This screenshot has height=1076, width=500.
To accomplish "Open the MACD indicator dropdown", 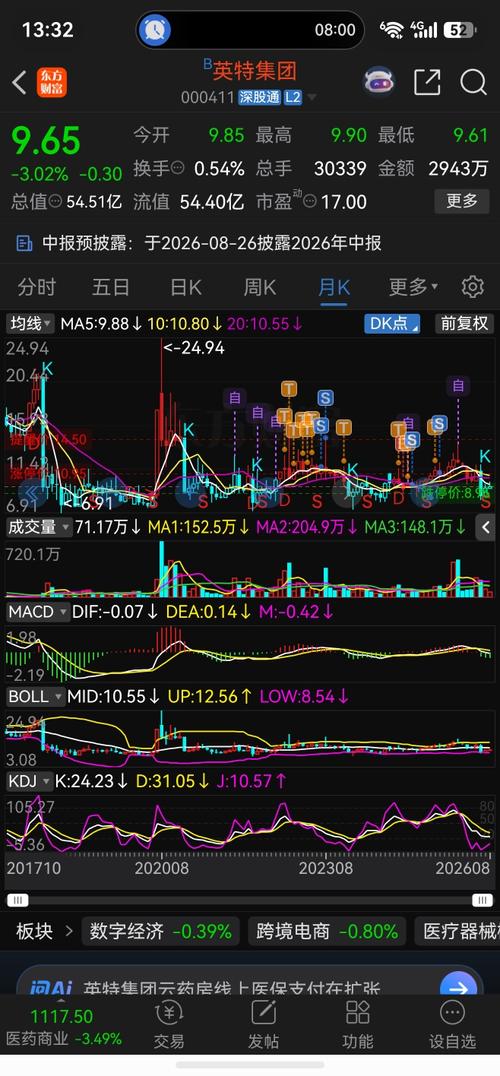I will click(38, 611).
